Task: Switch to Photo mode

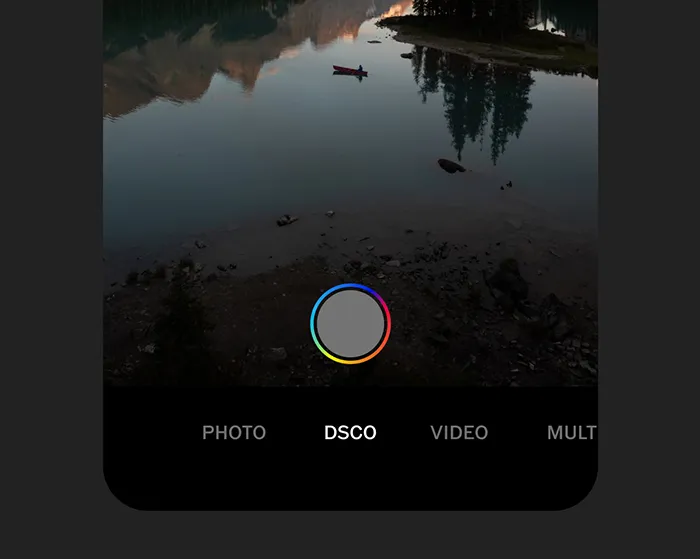Action: coord(234,433)
